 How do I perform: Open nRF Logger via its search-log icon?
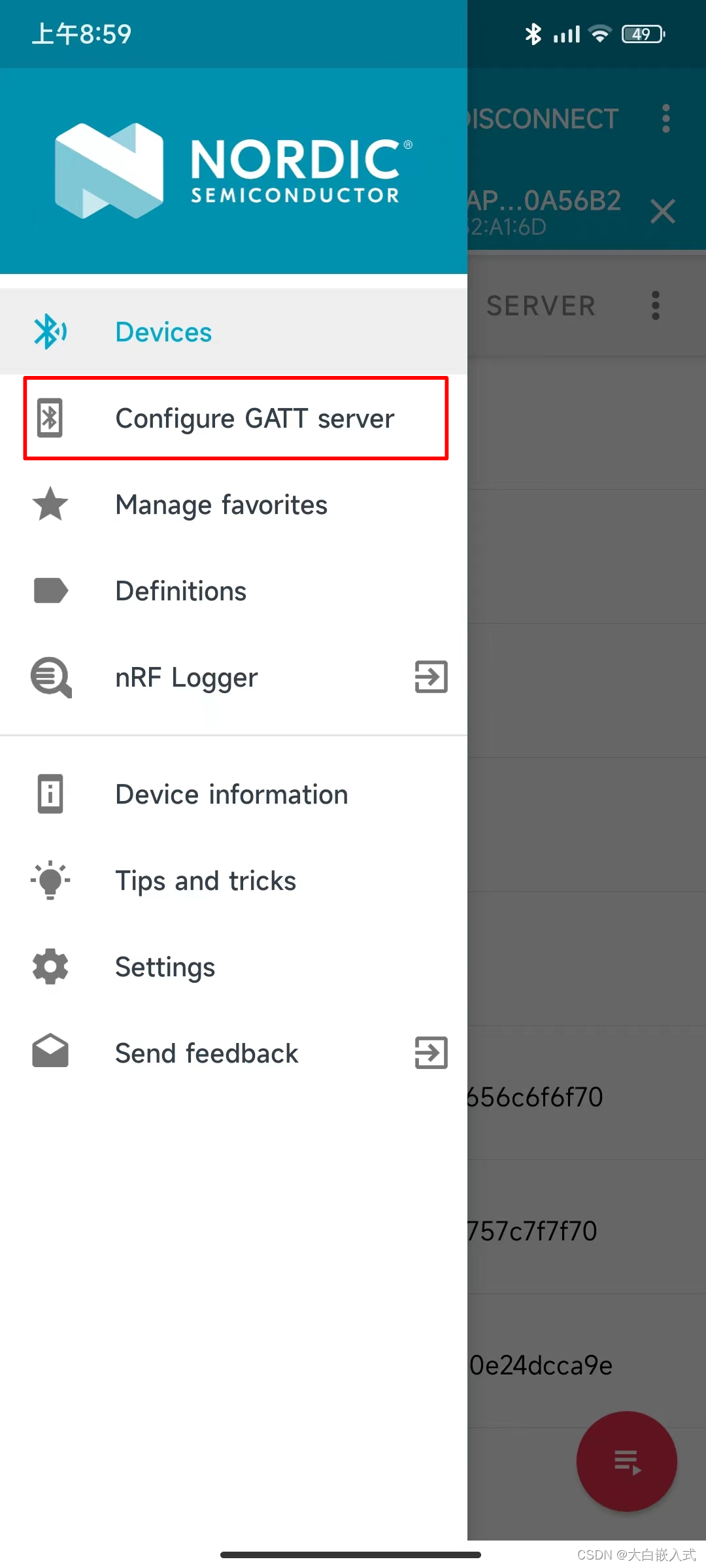pyautogui.click(x=50, y=677)
